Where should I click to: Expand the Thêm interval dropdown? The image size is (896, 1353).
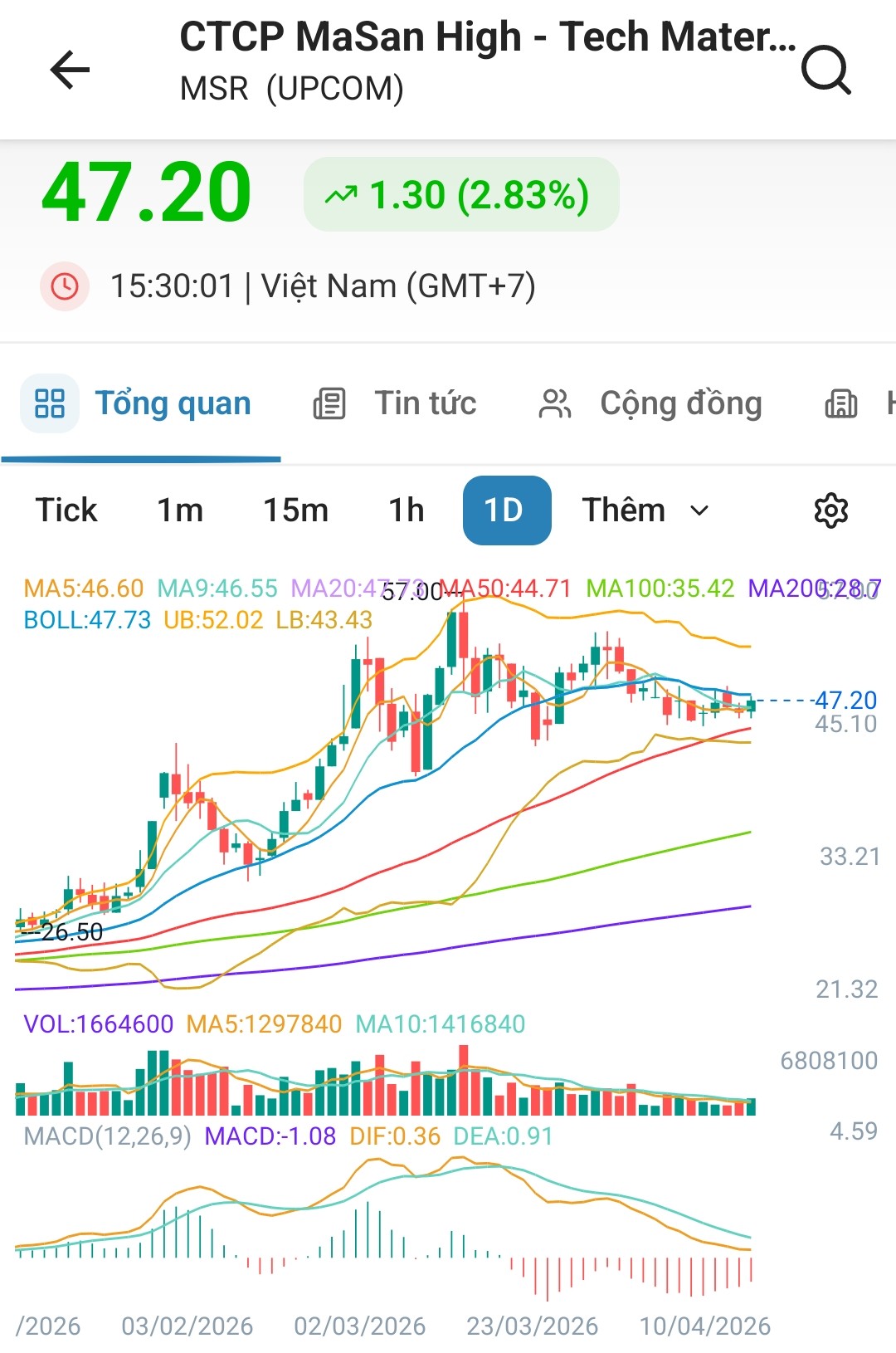coord(645,510)
